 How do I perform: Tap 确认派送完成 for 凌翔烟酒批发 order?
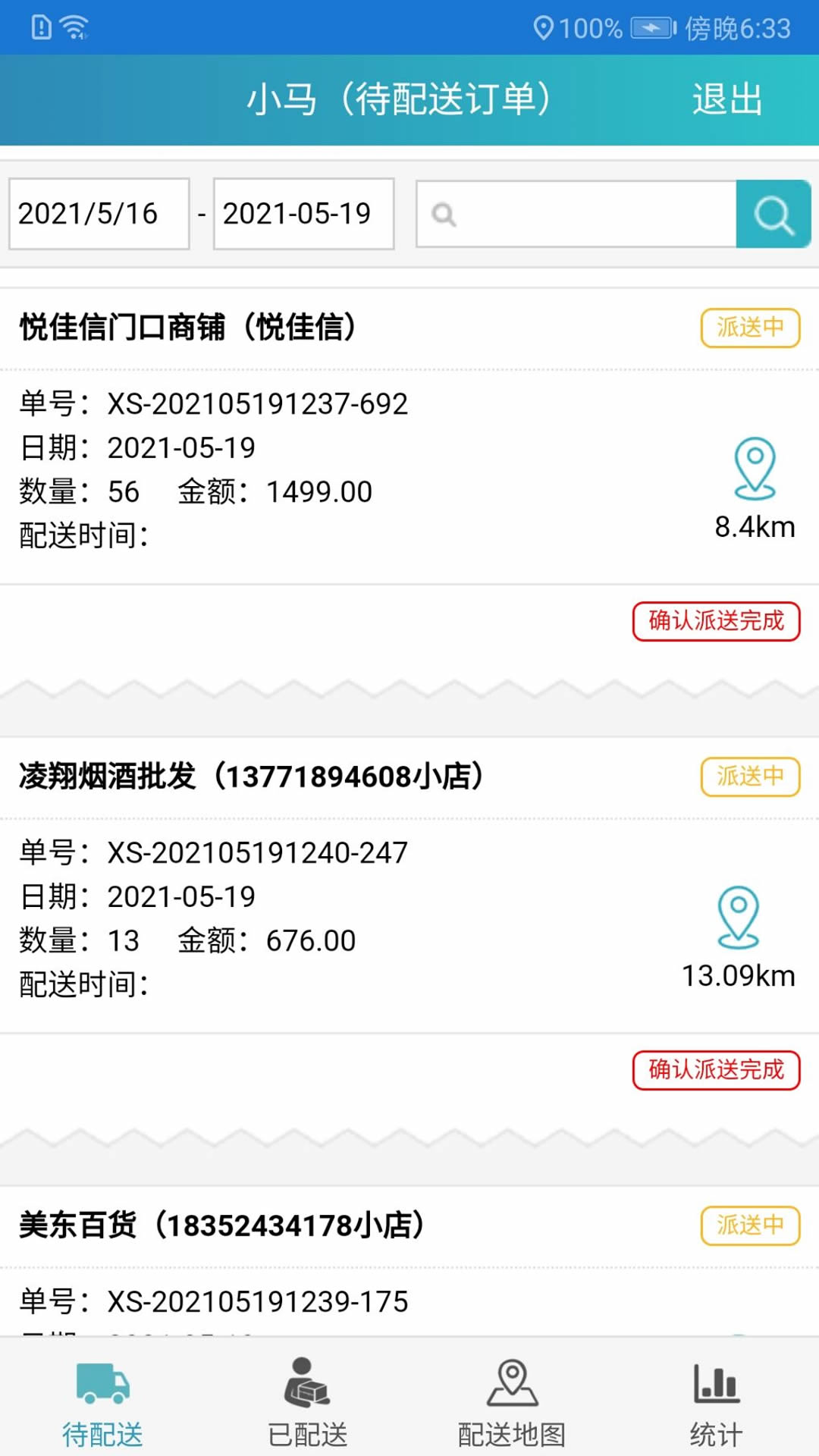[x=716, y=1069]
